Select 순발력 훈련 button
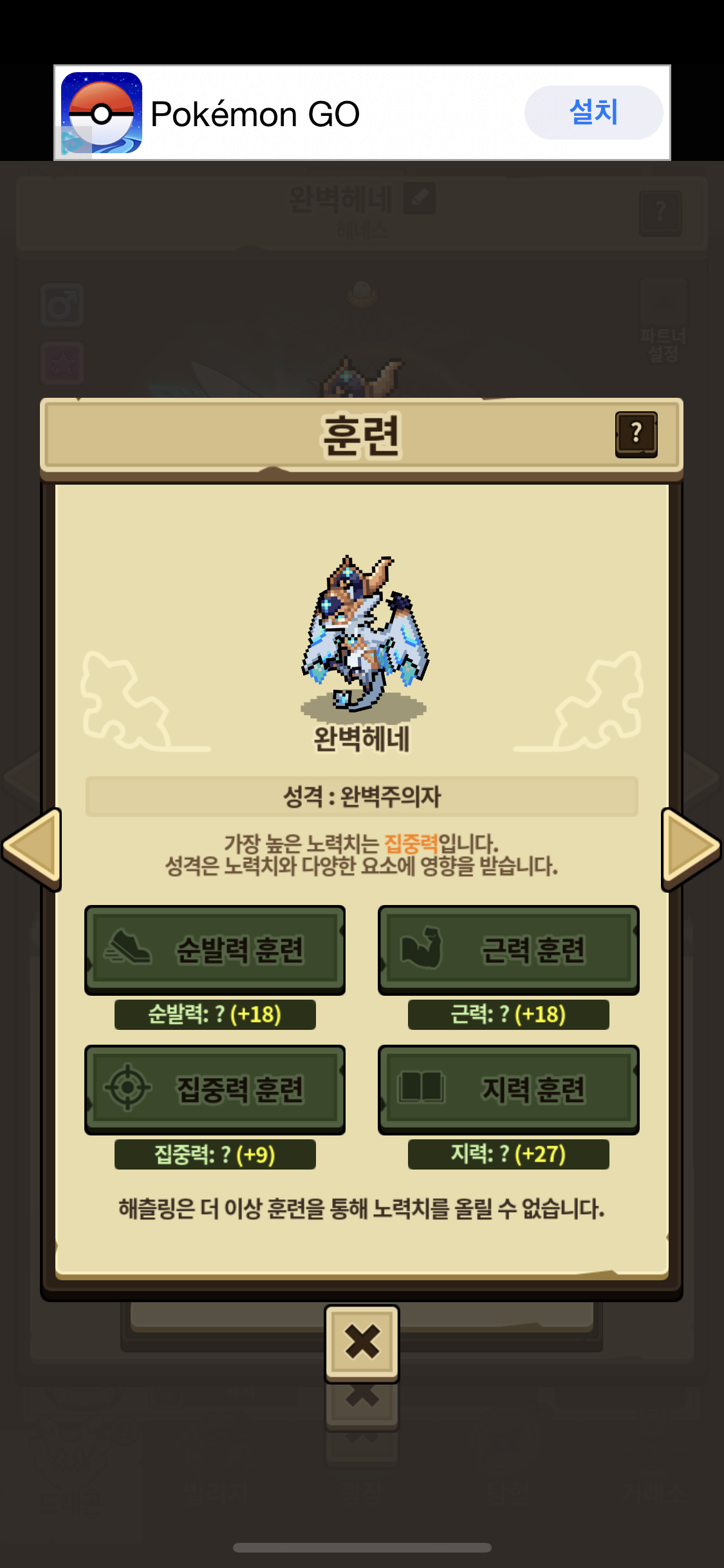 [x=215, y=950]
